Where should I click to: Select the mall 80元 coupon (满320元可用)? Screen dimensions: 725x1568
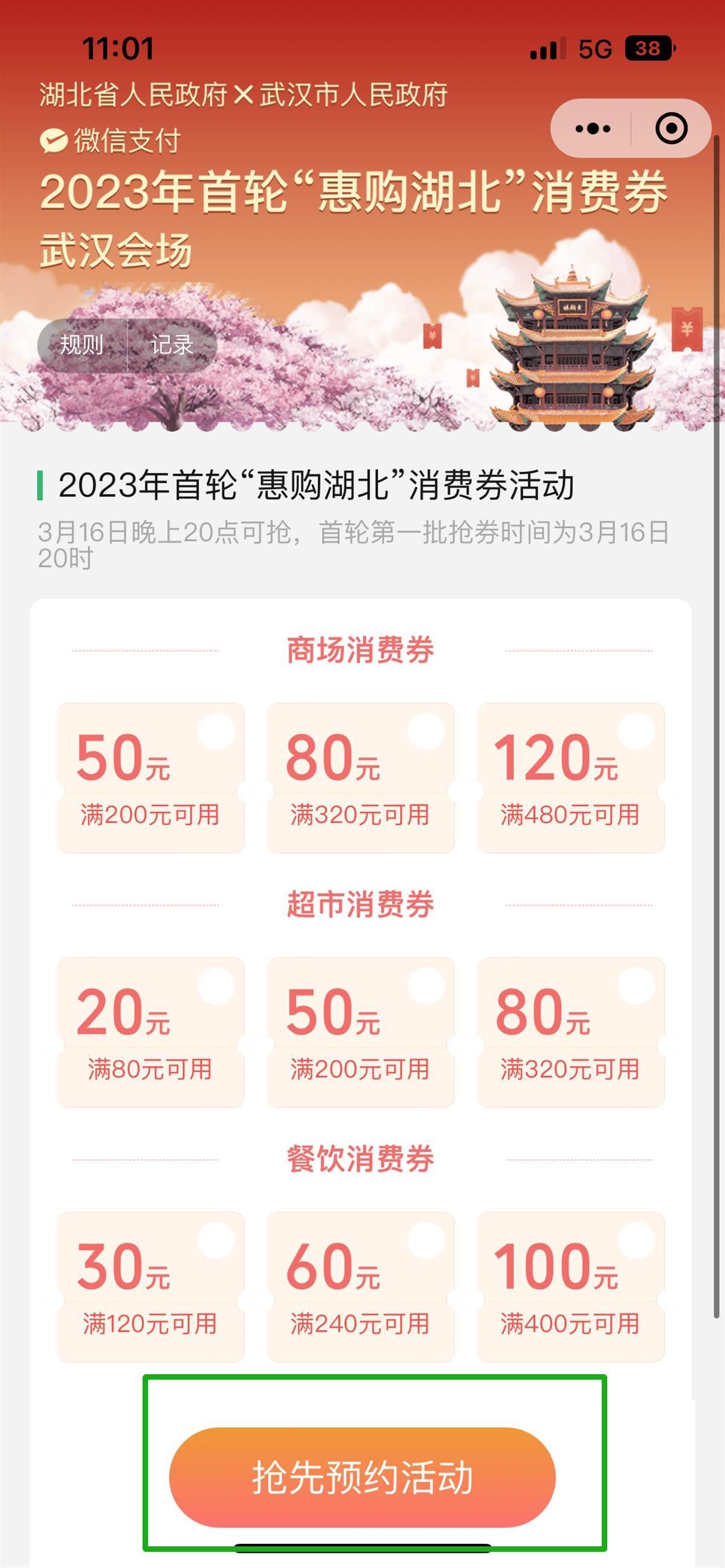coord(361,778)
